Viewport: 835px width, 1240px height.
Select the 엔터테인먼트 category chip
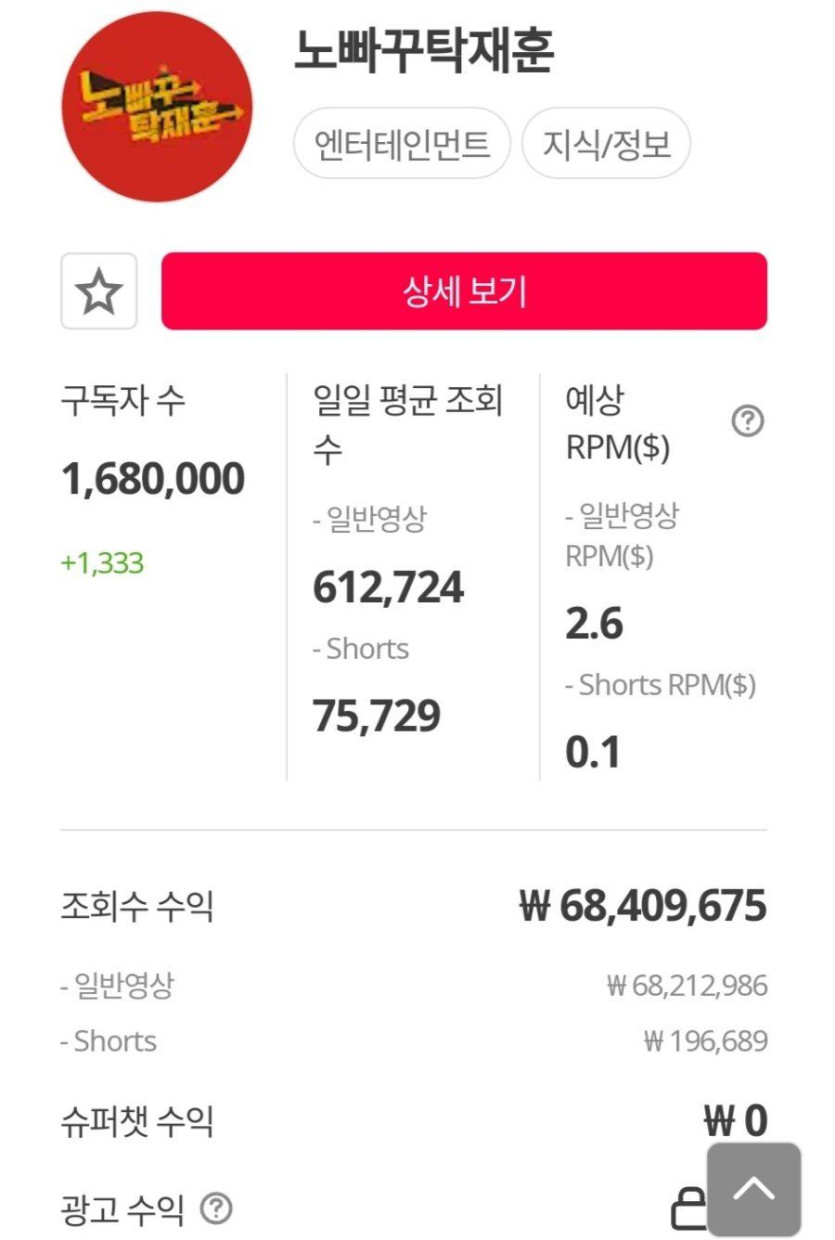402,144
